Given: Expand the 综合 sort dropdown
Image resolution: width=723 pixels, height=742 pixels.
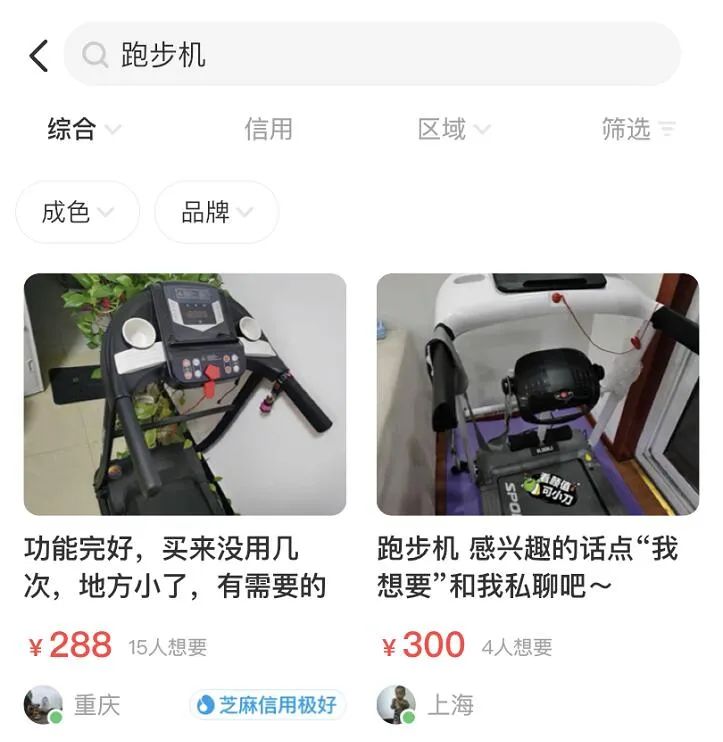Looking at the screenshot, I should click(84, 129).
